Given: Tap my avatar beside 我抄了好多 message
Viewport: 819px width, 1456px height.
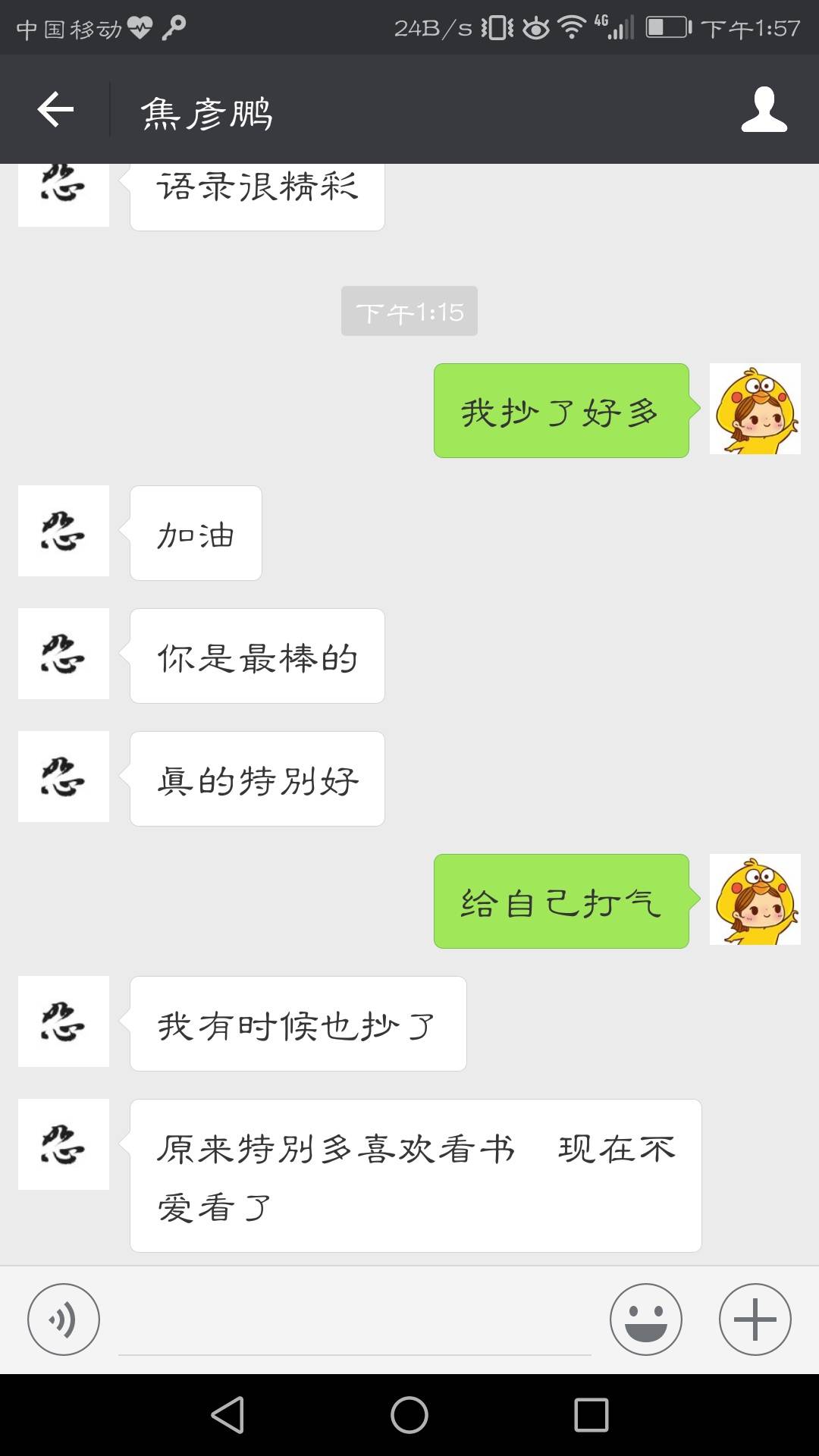Looking at the screenshot, I should (x=755, y=409).
